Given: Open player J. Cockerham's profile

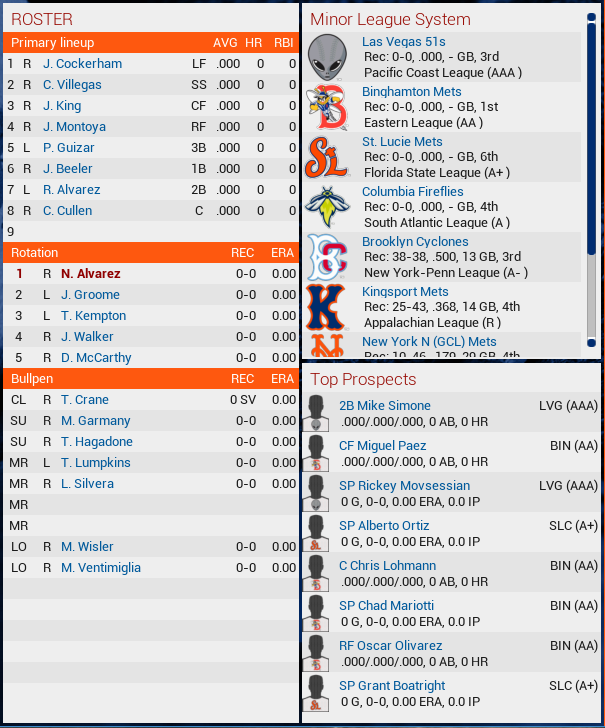Looking at the screenshot, I should [x=82, y=64].
